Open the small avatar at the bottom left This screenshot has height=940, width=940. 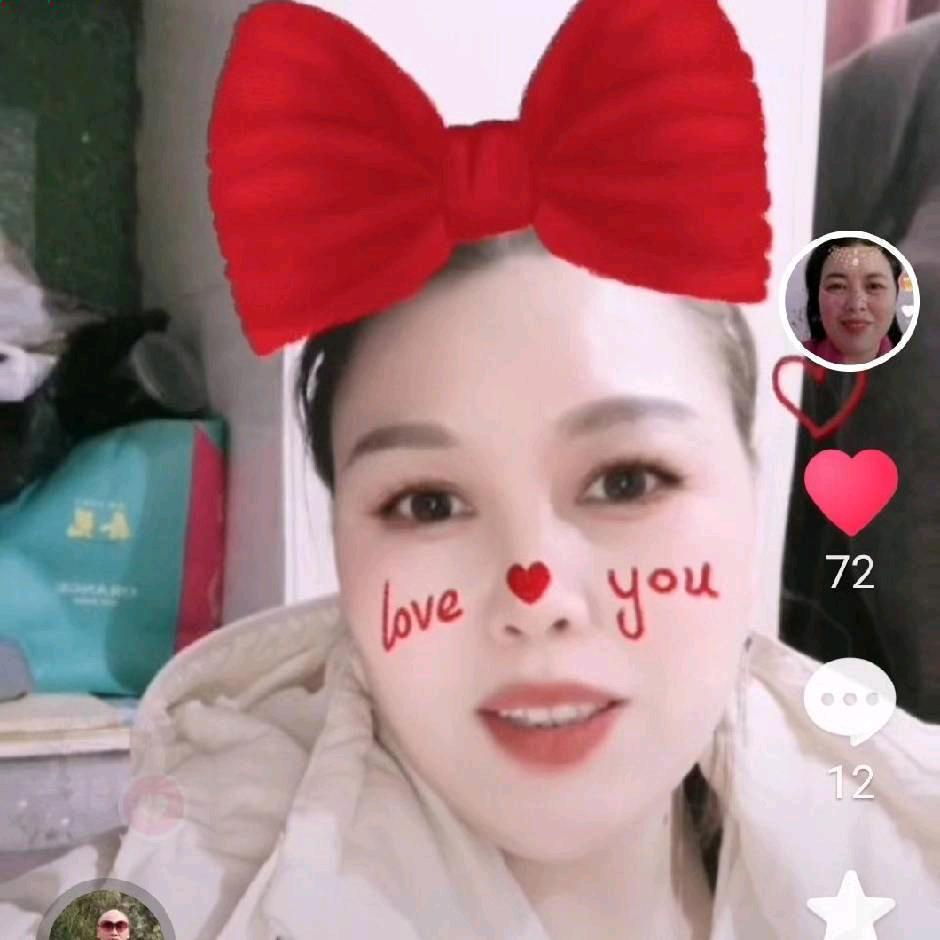pos(107,918)
